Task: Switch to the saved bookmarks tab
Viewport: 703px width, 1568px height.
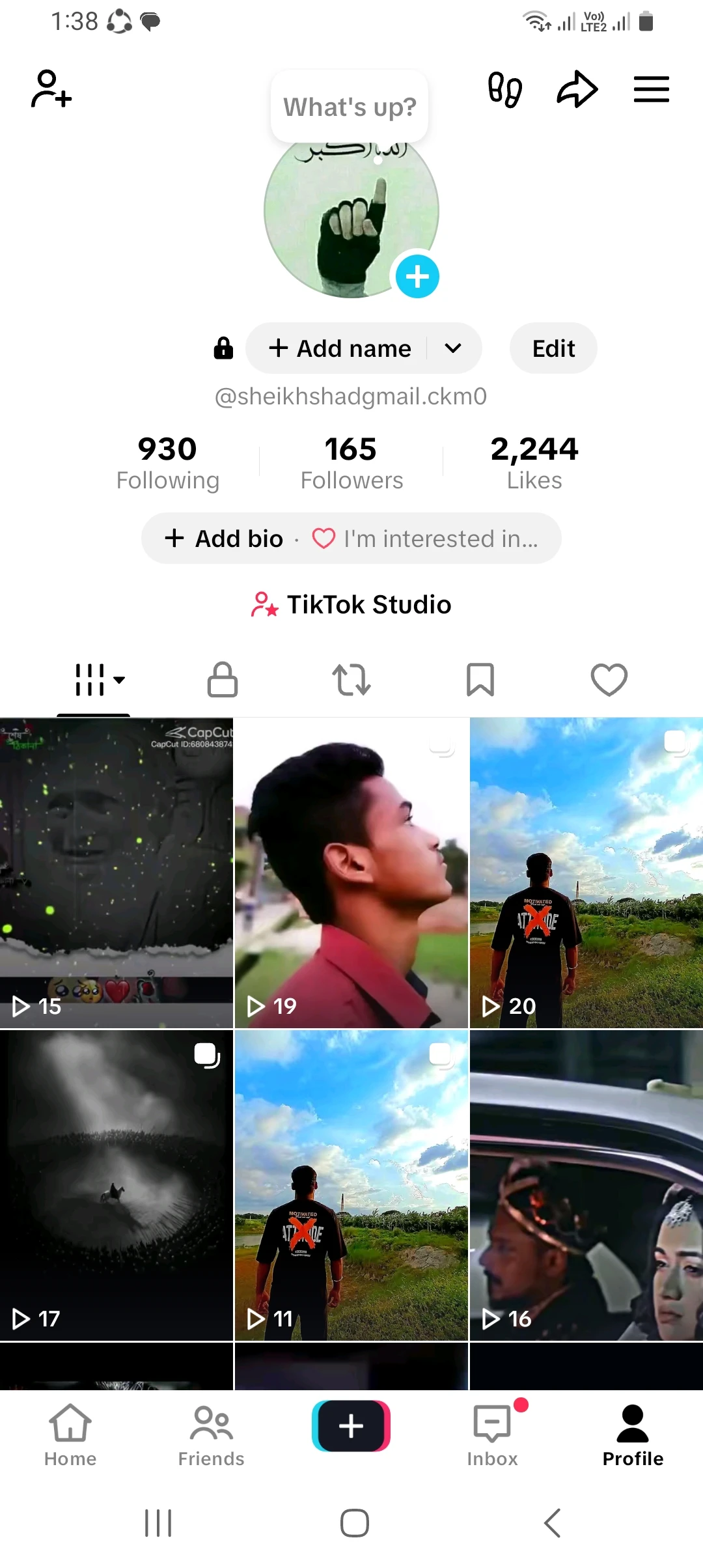Action: click(480, 680)
